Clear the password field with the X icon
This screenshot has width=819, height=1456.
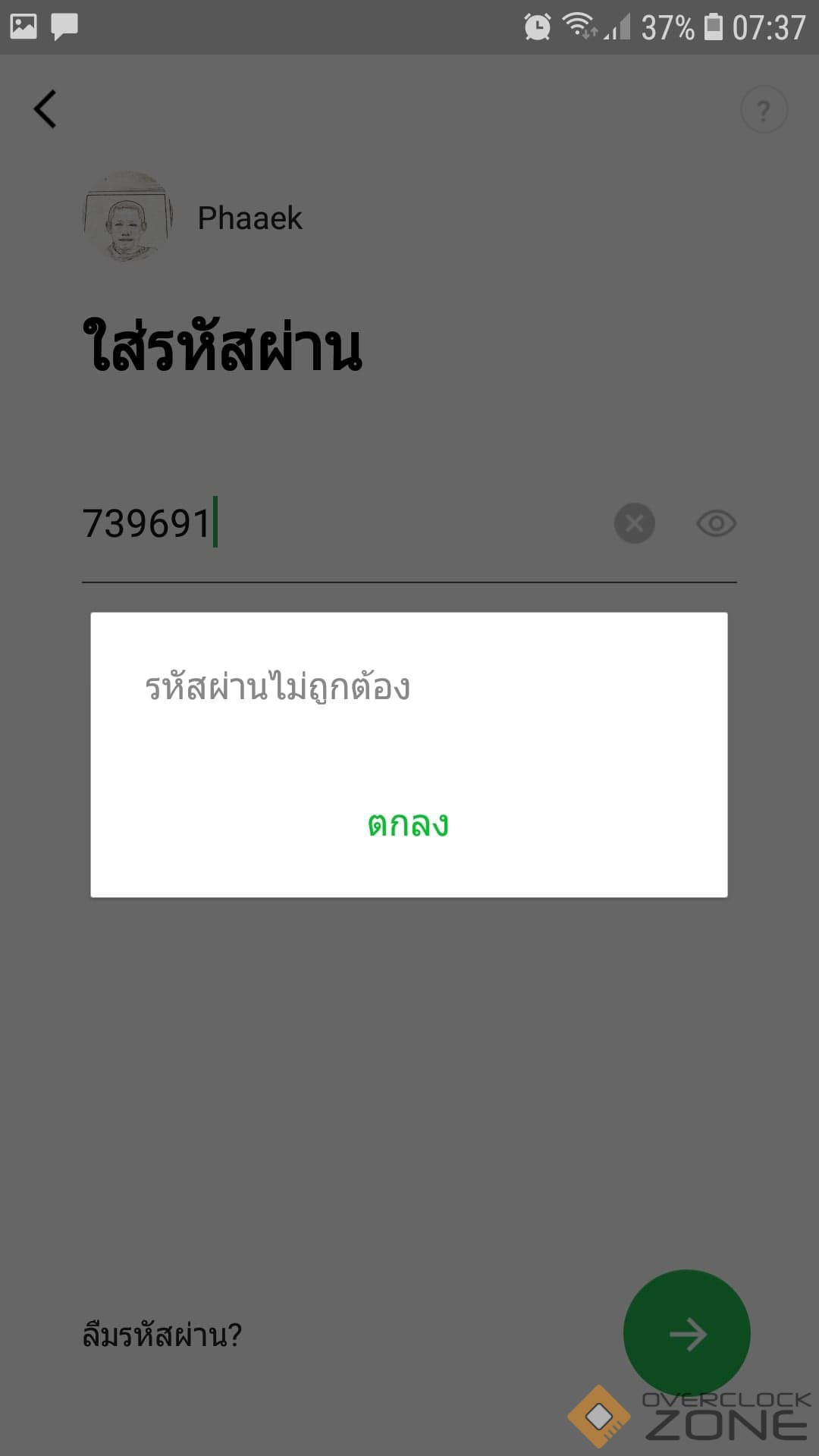tap(634, 523)
